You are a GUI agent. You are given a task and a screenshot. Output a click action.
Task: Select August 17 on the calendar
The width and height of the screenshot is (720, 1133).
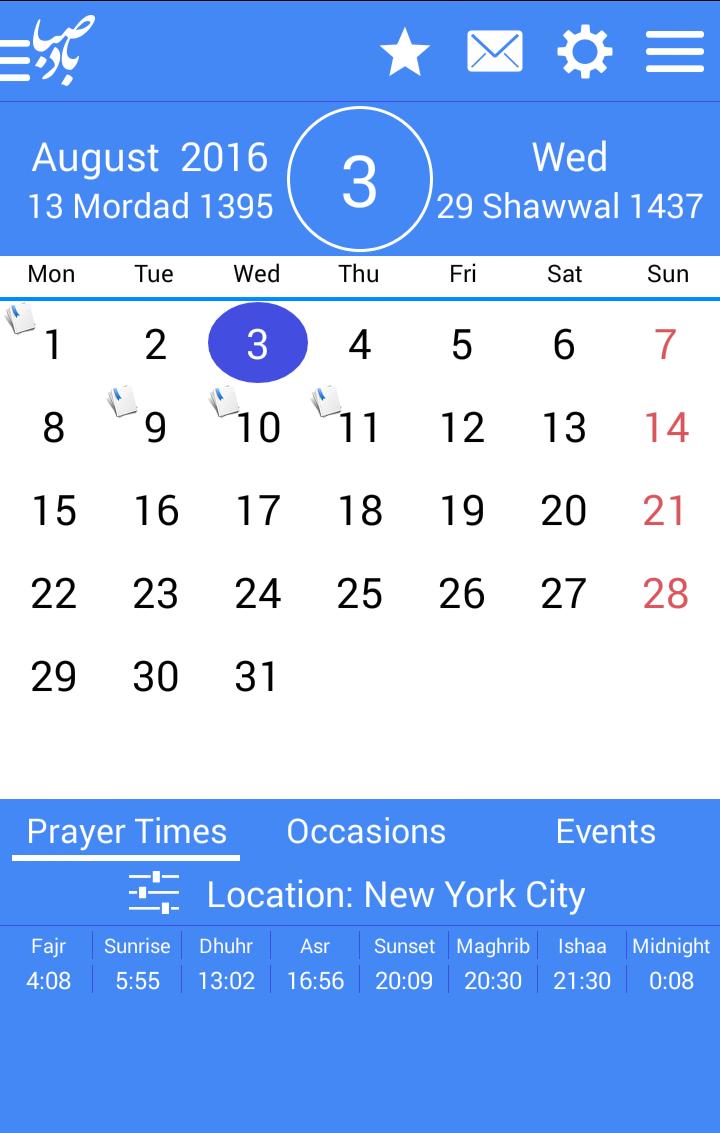coord(257,511)
